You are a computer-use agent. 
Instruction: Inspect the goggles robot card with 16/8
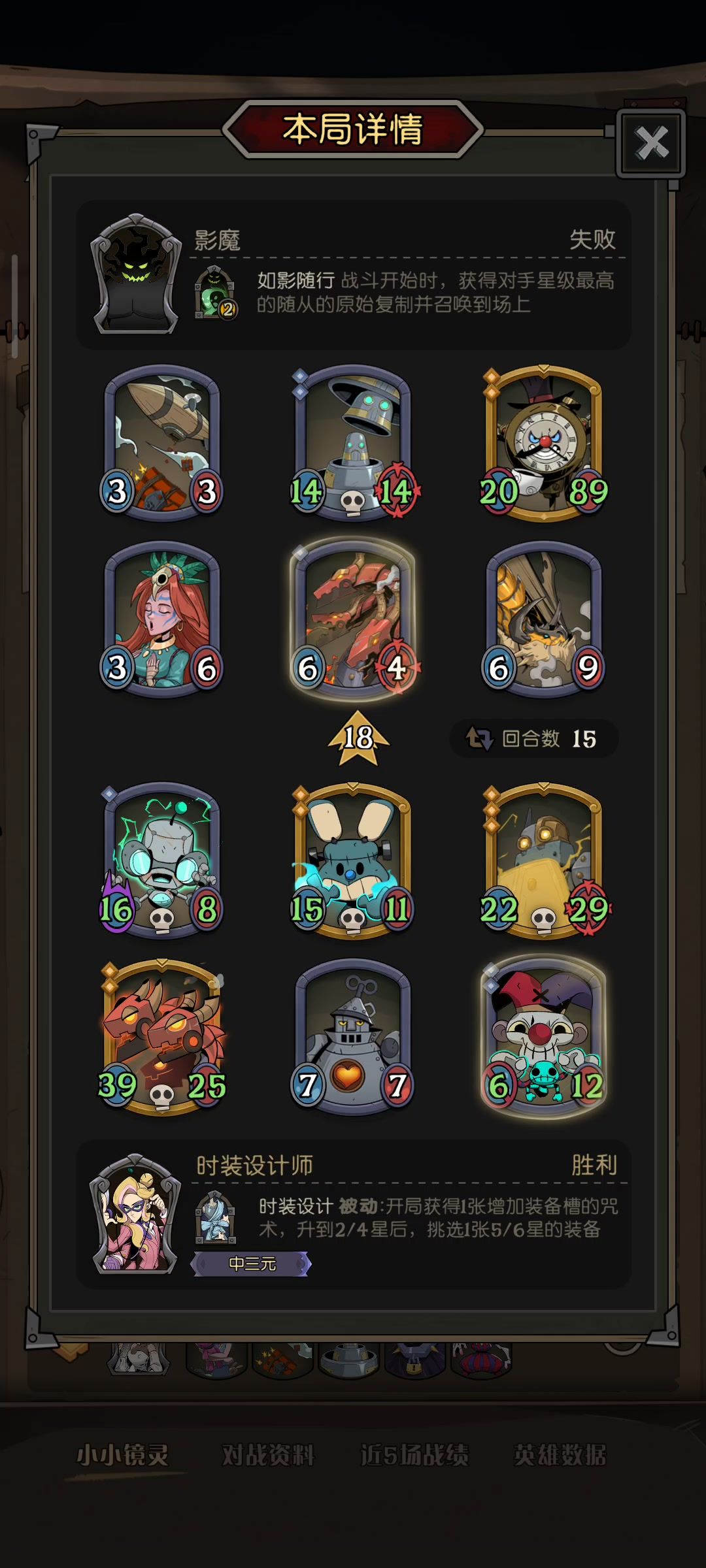(x=162, y=860)
